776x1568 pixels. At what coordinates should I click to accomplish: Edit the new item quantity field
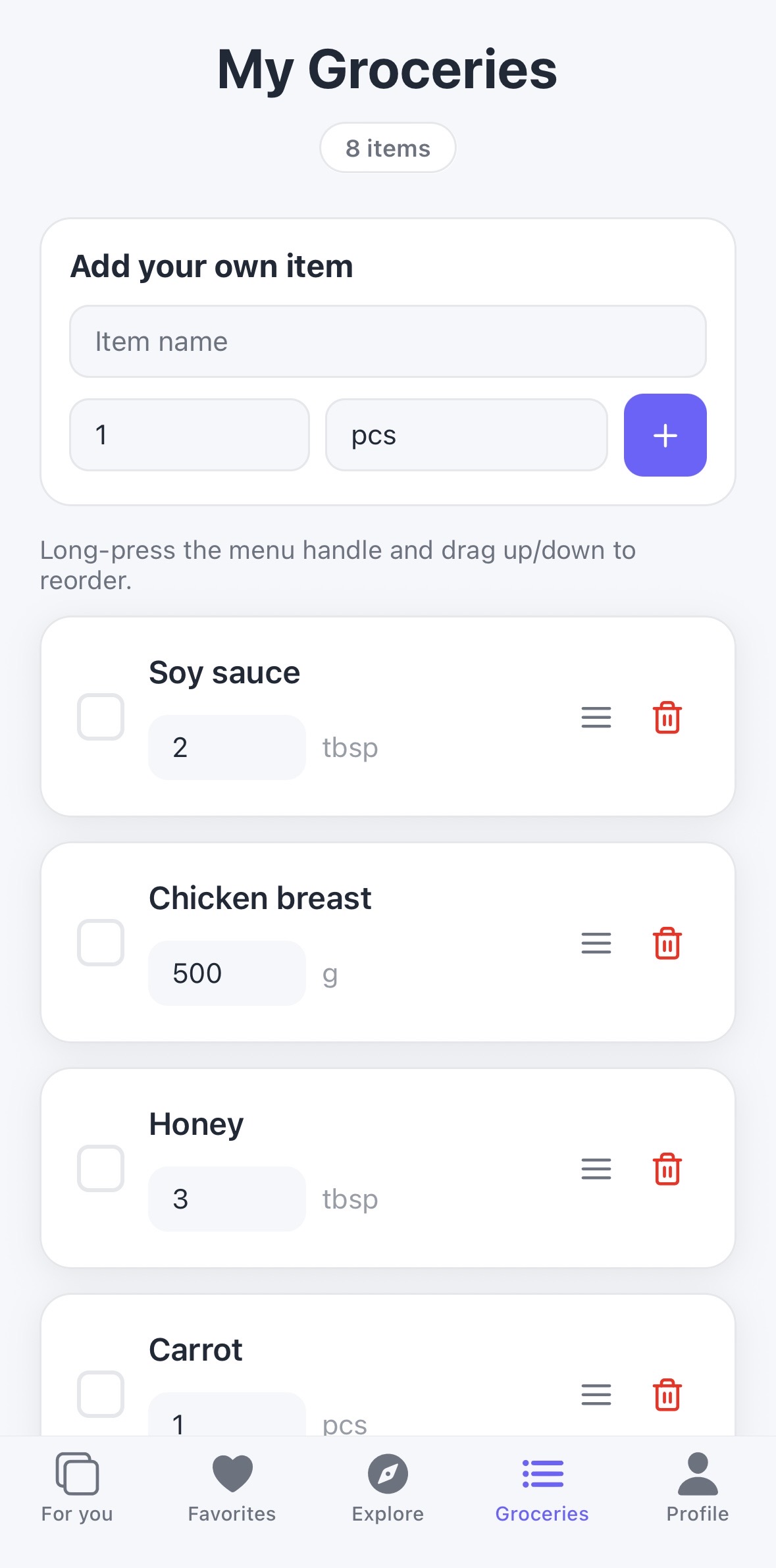(190, 434)
